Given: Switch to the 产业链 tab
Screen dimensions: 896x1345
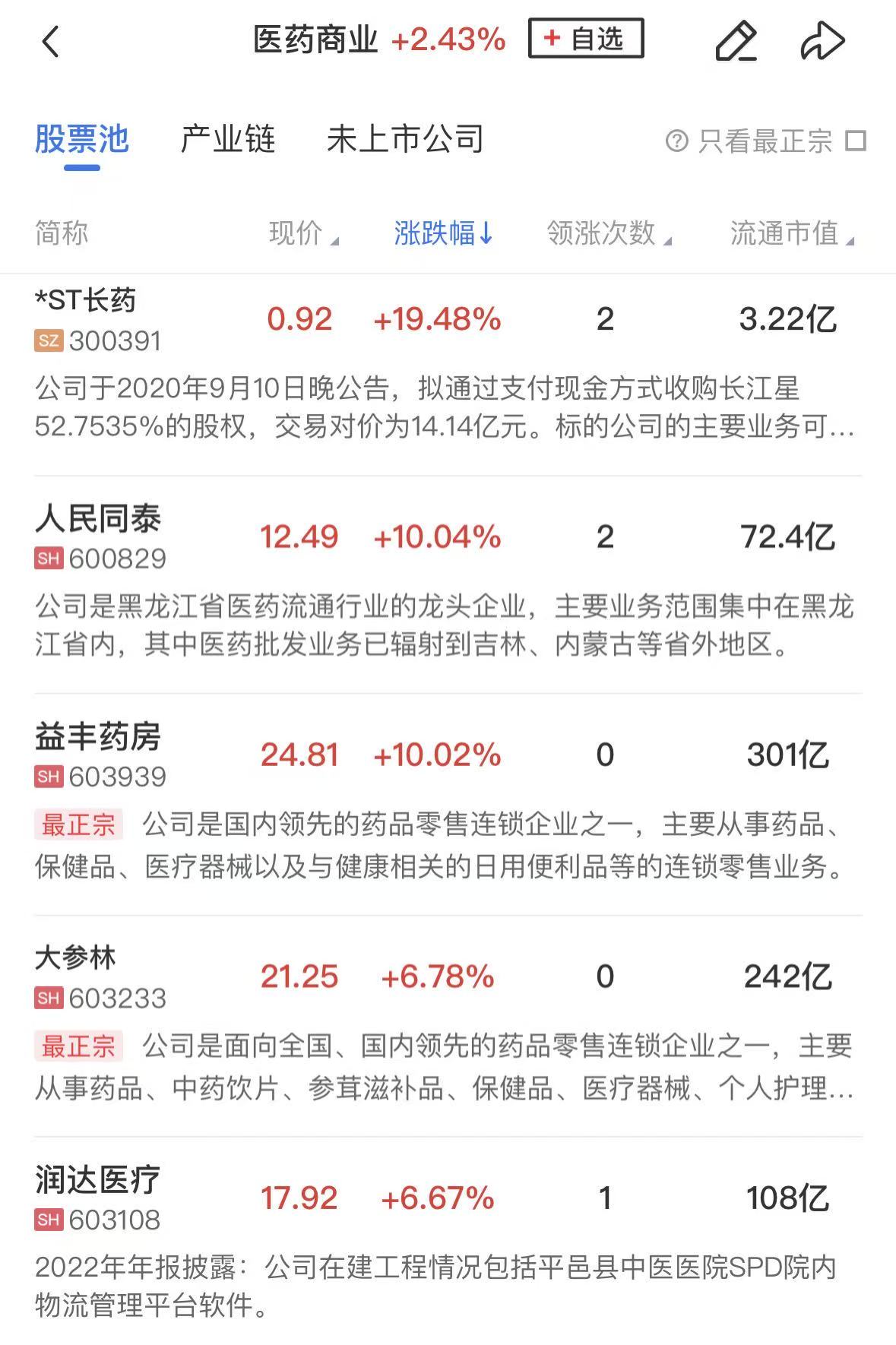Looking at the screenshot, I should click(x=227, y=140).
